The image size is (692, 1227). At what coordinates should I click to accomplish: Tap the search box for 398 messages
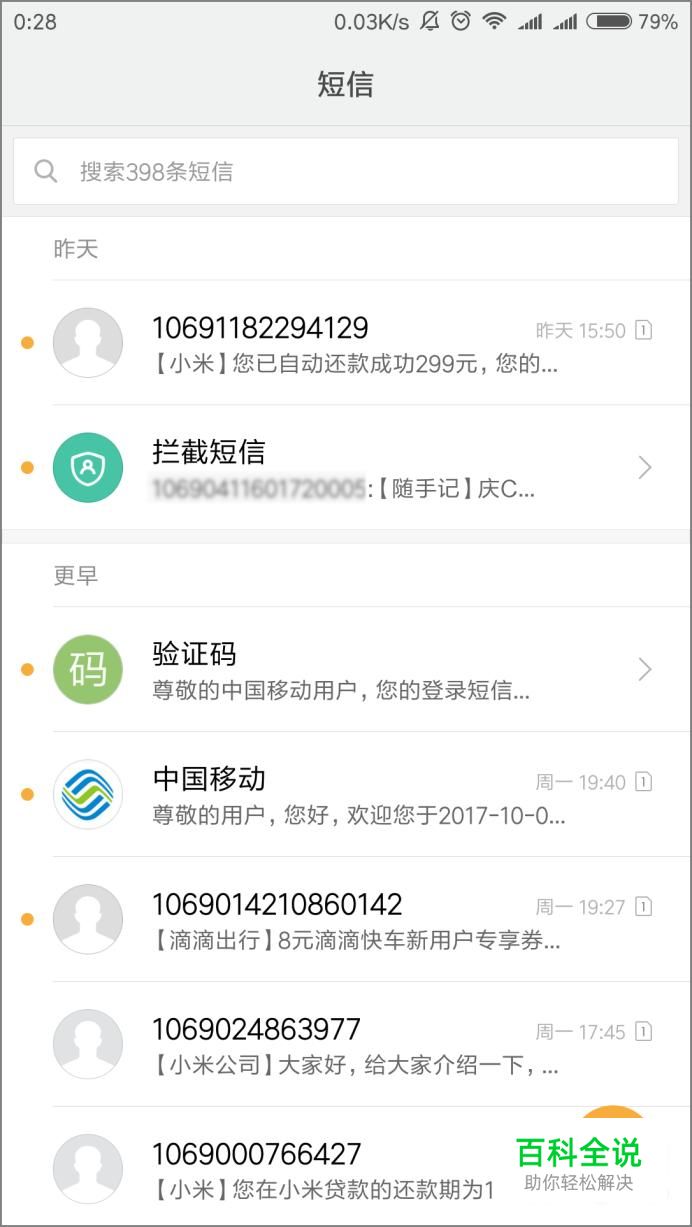tap(346, 171)
